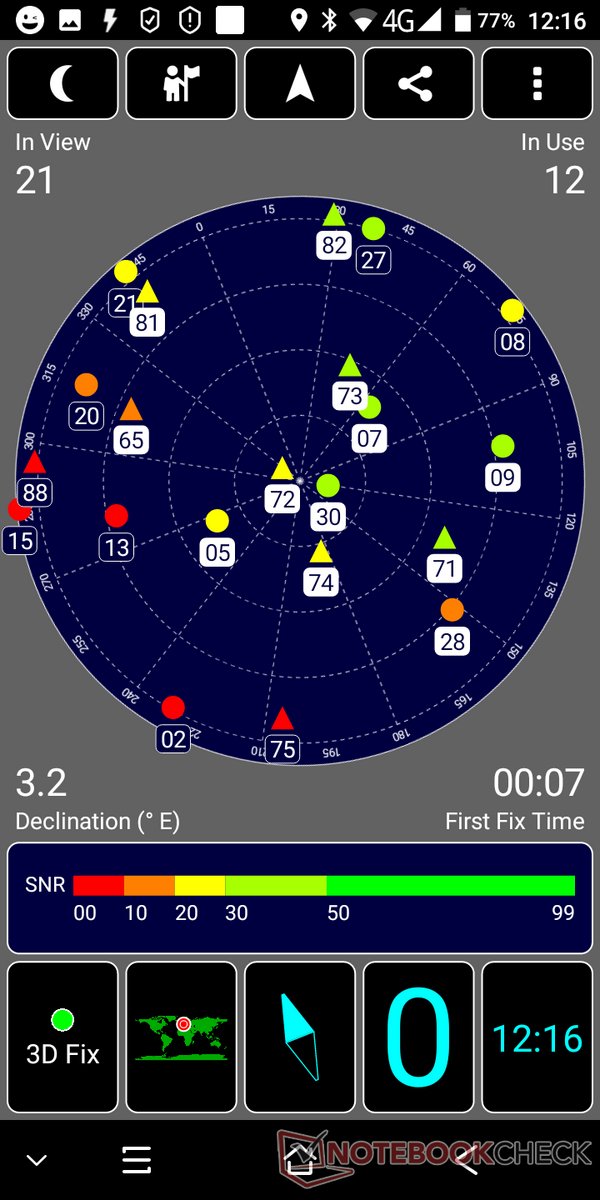Tap the menu button in the navigation bar
The image size is (600, 1200).
[x=136, y=1160]
